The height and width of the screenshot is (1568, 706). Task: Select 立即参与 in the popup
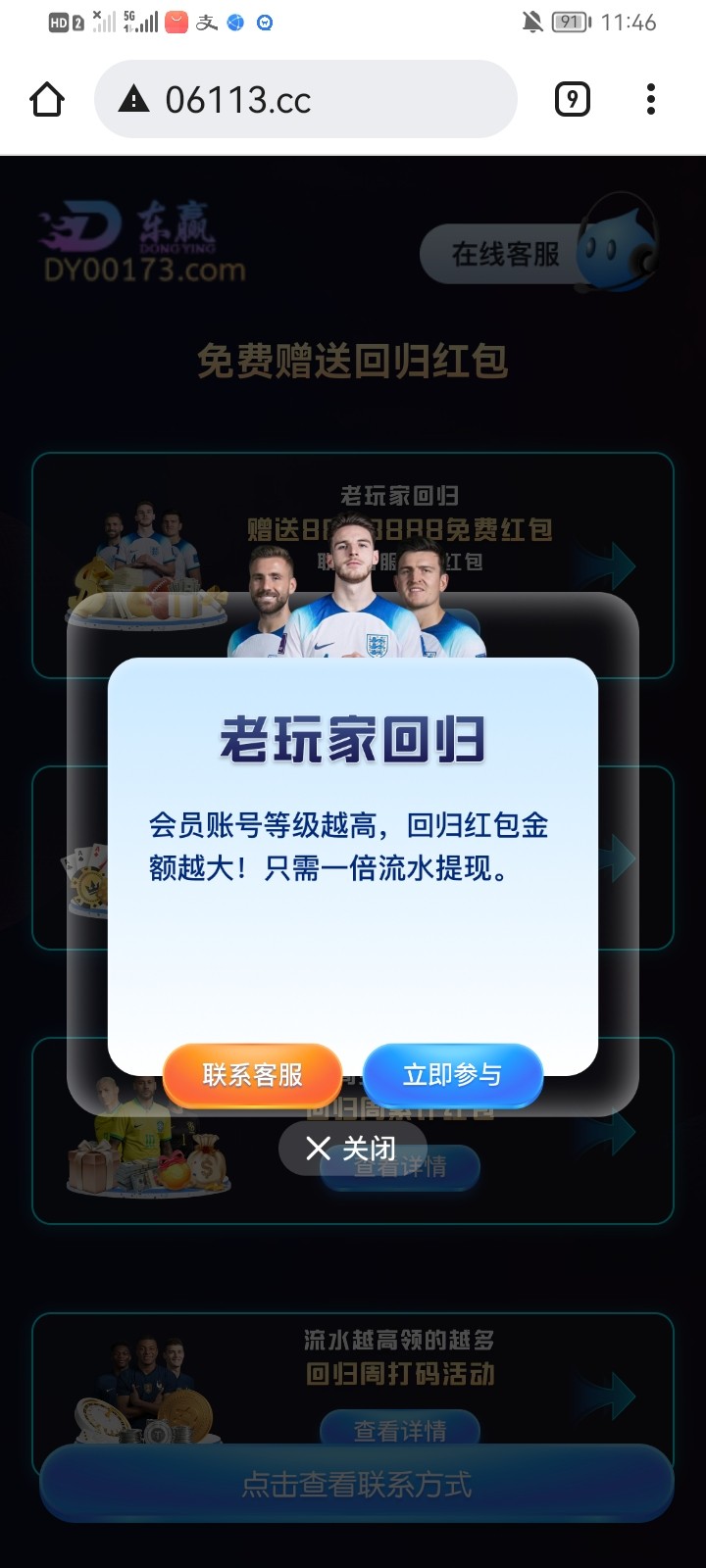click(x=452, y=1075)
